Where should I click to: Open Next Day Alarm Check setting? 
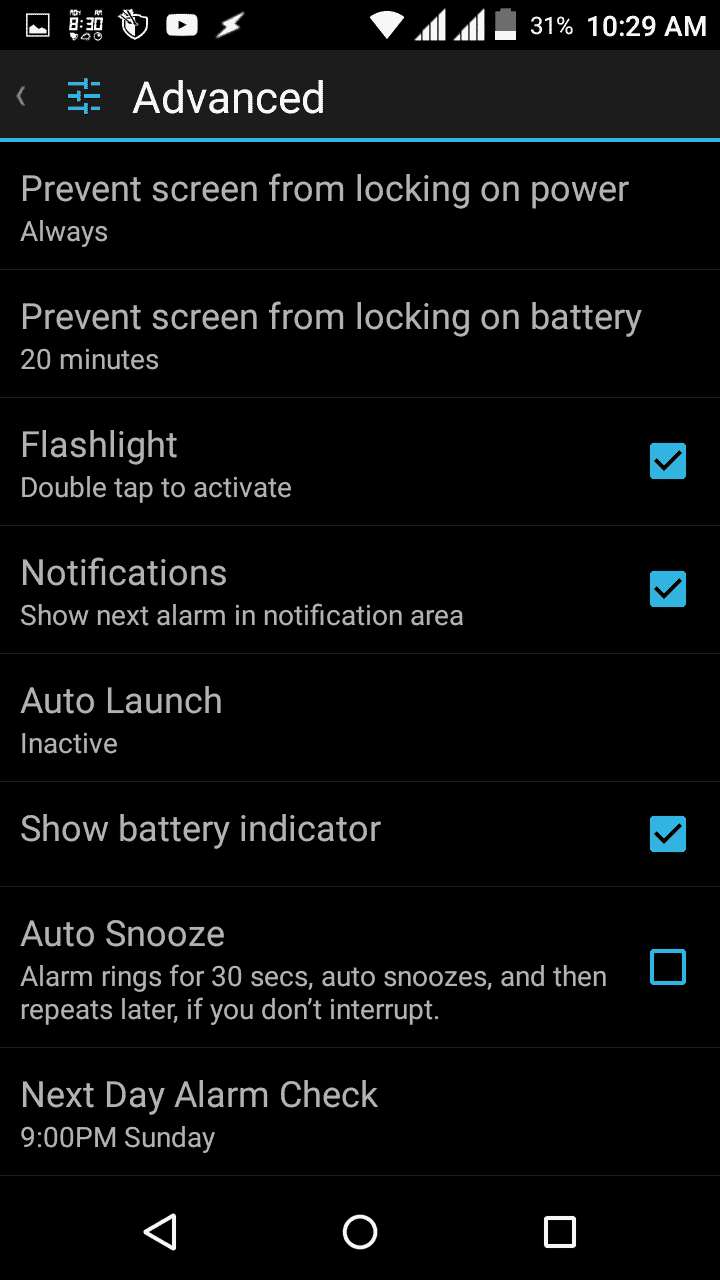point(360,1112)
